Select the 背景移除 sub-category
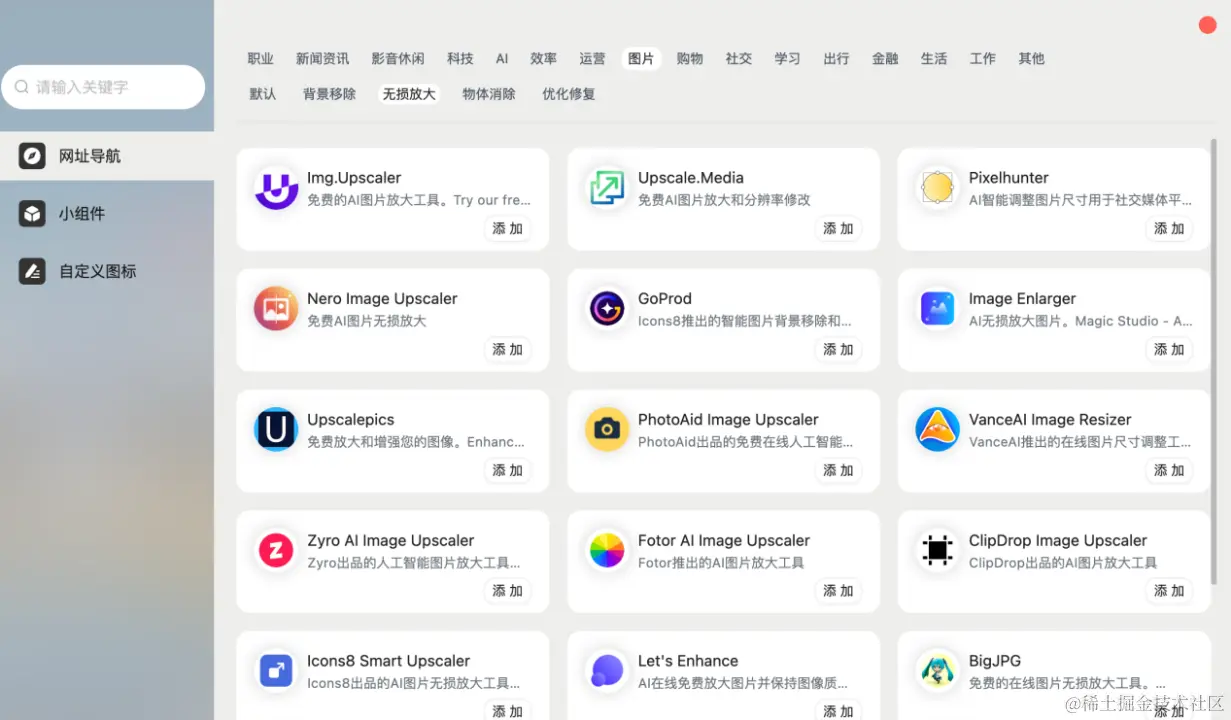 [x=329, y=94]
